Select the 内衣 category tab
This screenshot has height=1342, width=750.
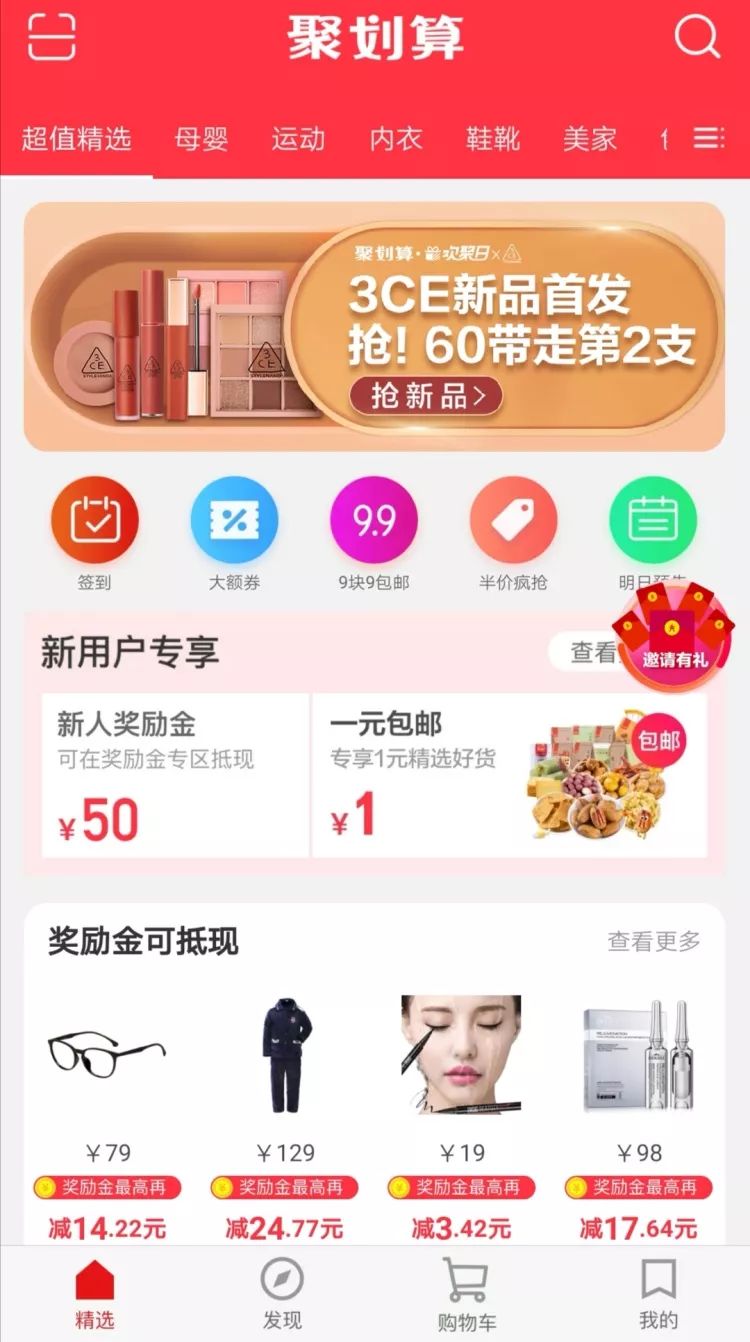396,139
